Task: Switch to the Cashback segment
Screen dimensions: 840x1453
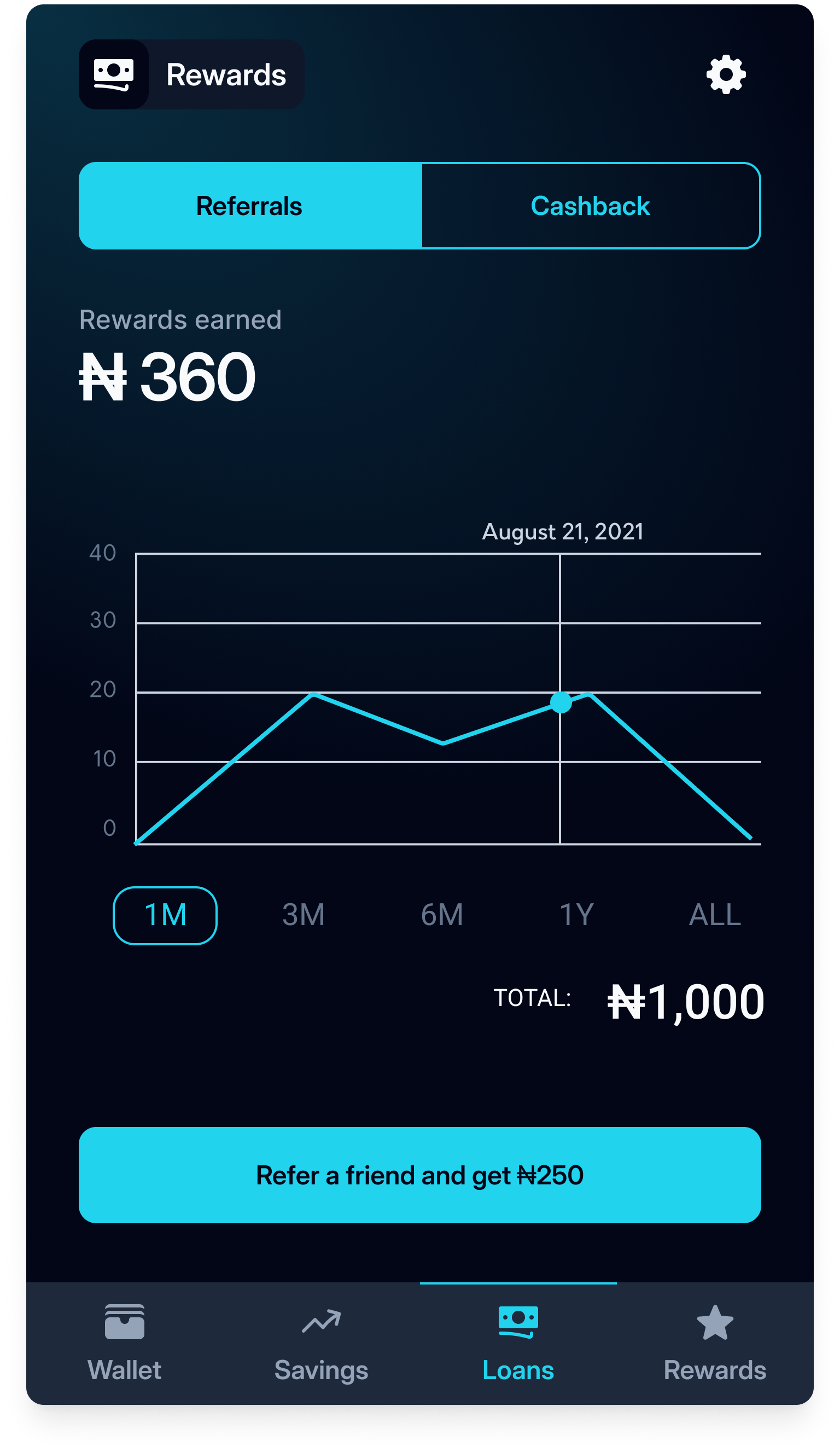Action: 591,206
